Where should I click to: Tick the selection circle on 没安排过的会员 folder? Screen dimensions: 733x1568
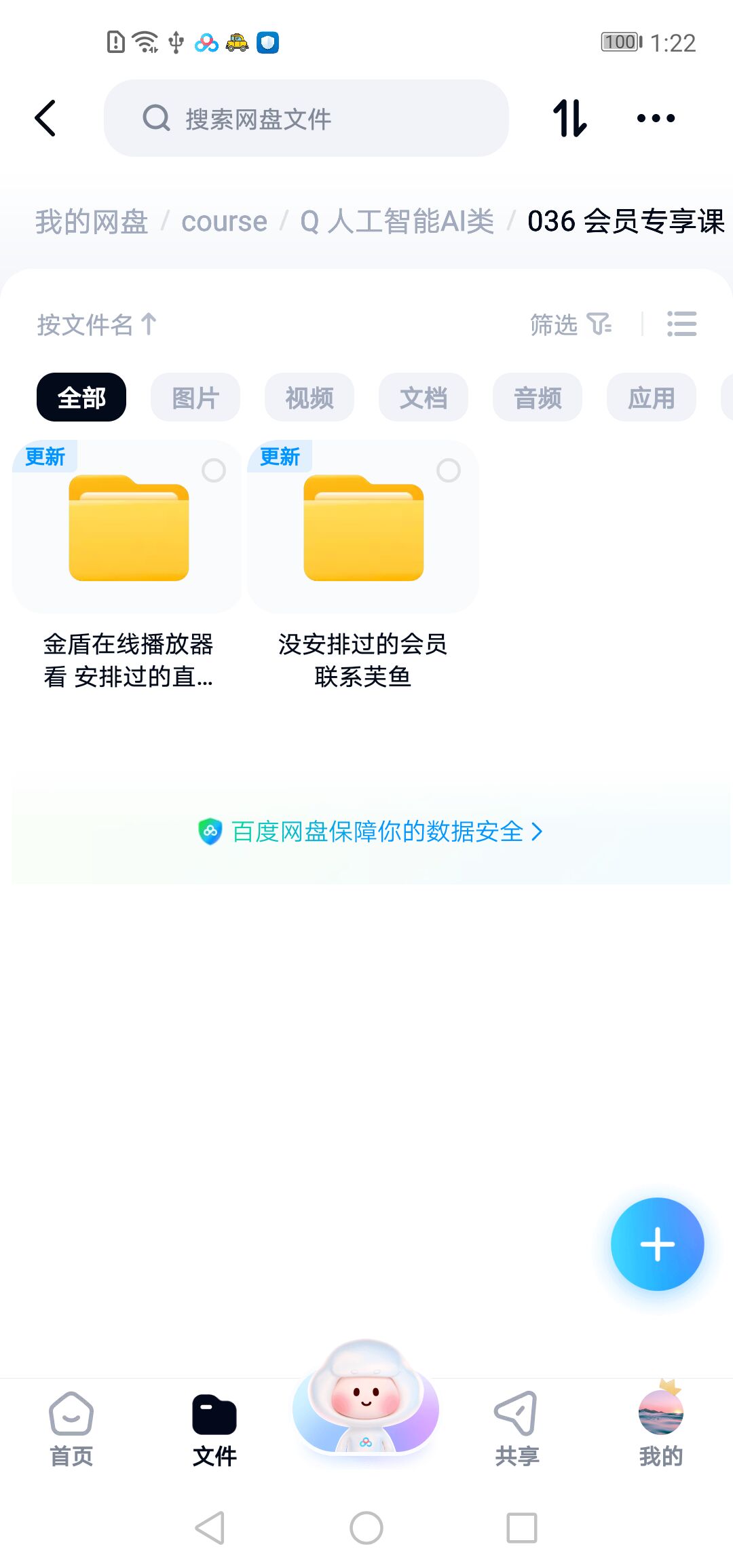[x=448, y=470]
